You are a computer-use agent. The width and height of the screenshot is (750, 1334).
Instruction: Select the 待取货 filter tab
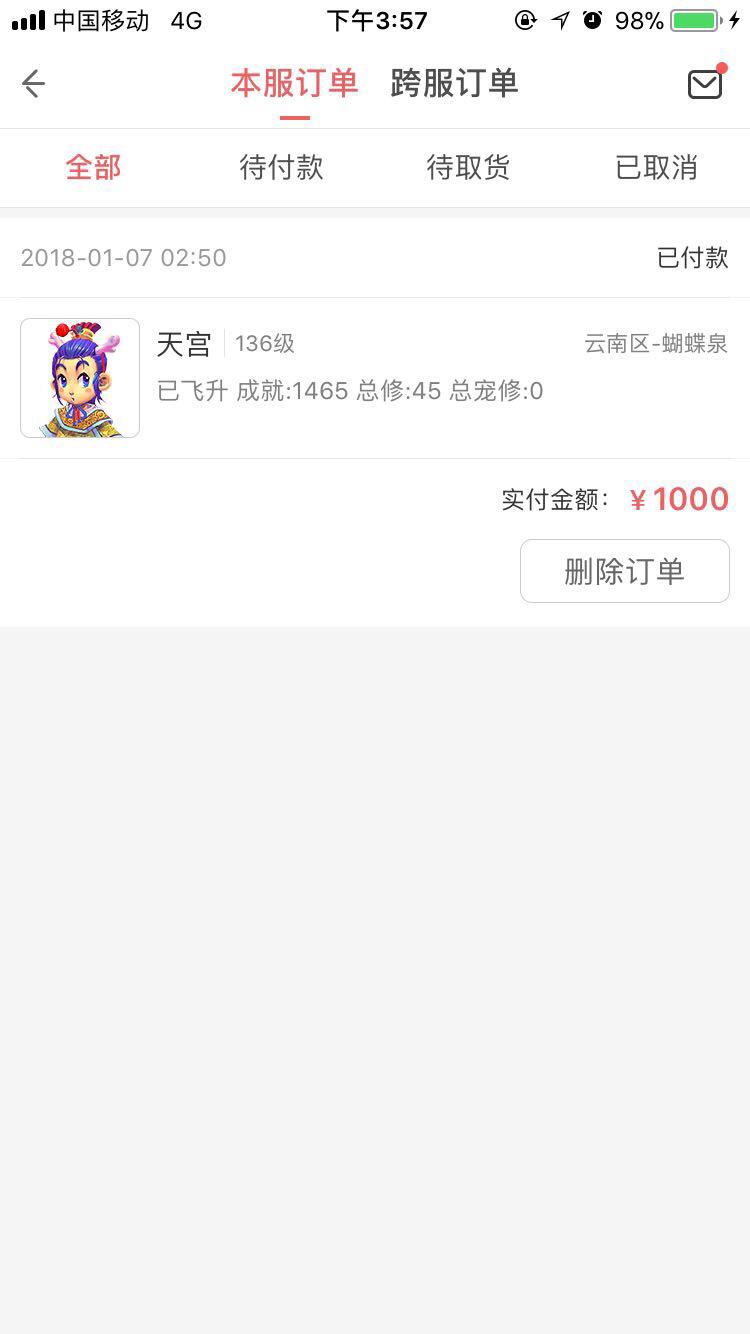coord(468,167)
